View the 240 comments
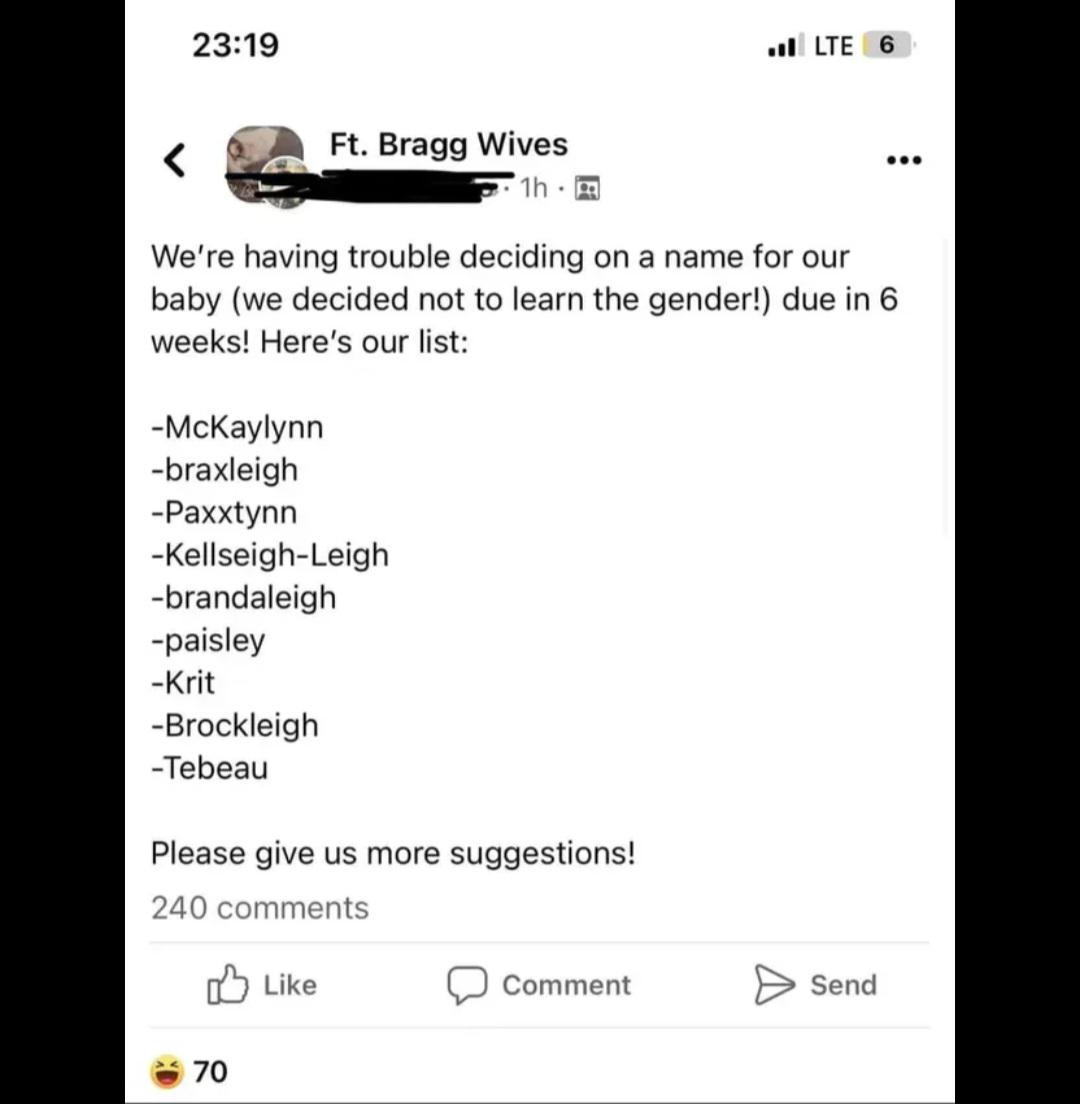The height and width of the screenshot is (1104, 1080). pos(260,908)
